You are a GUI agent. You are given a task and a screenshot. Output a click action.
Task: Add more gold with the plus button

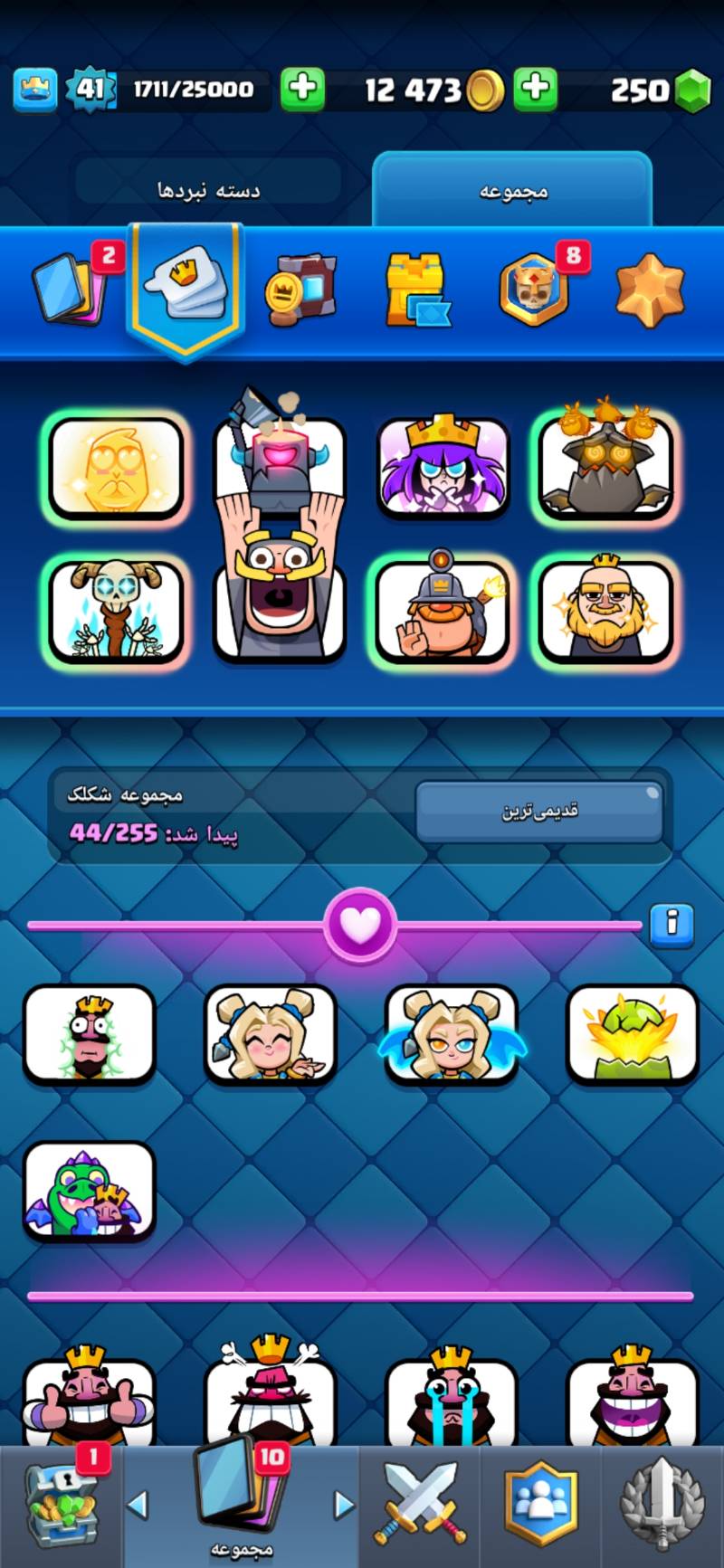tap(301, 89)
